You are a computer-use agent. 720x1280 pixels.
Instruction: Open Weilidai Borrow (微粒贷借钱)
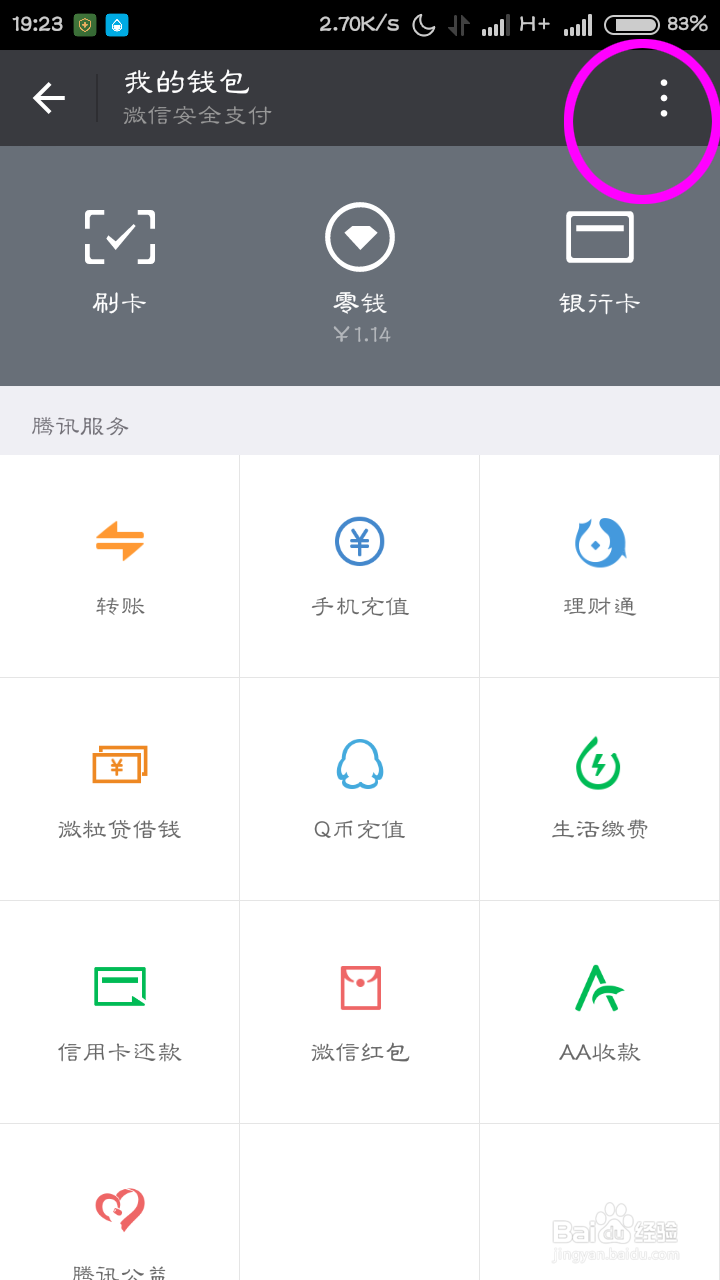pyautogui.click(x=120, y=788)
